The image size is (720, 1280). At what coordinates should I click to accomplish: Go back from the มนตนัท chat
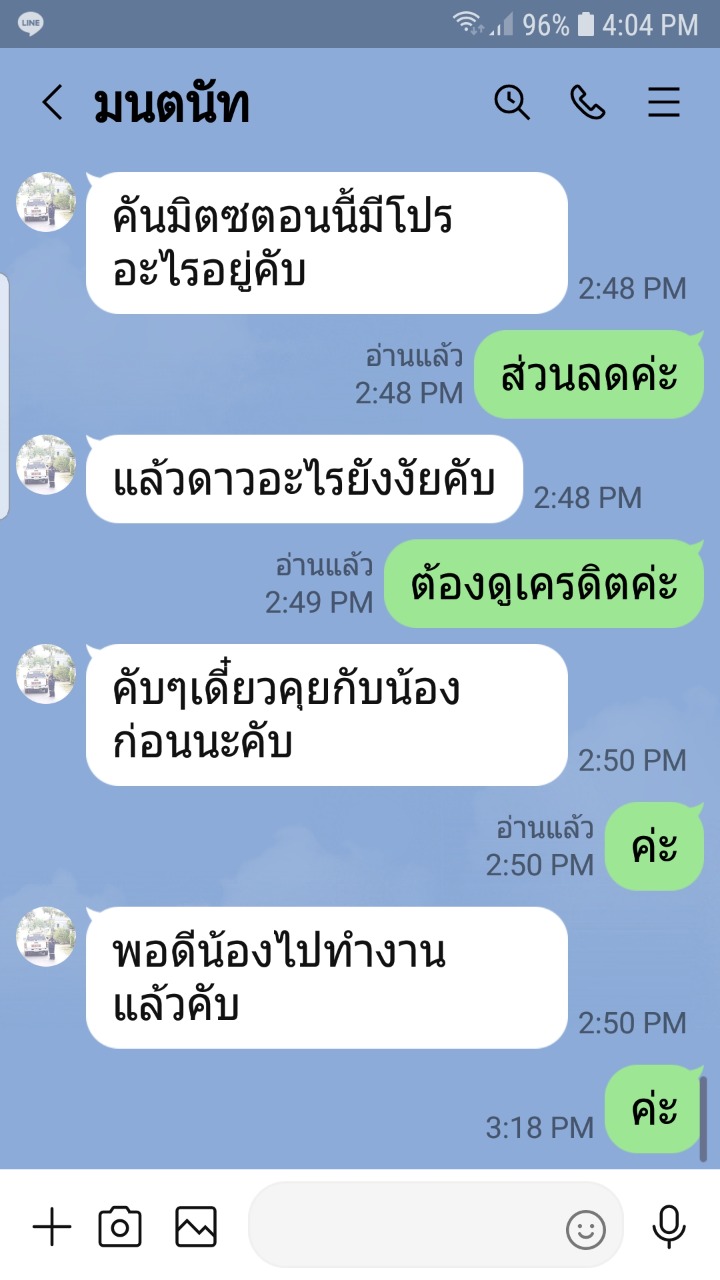point(52,103)
